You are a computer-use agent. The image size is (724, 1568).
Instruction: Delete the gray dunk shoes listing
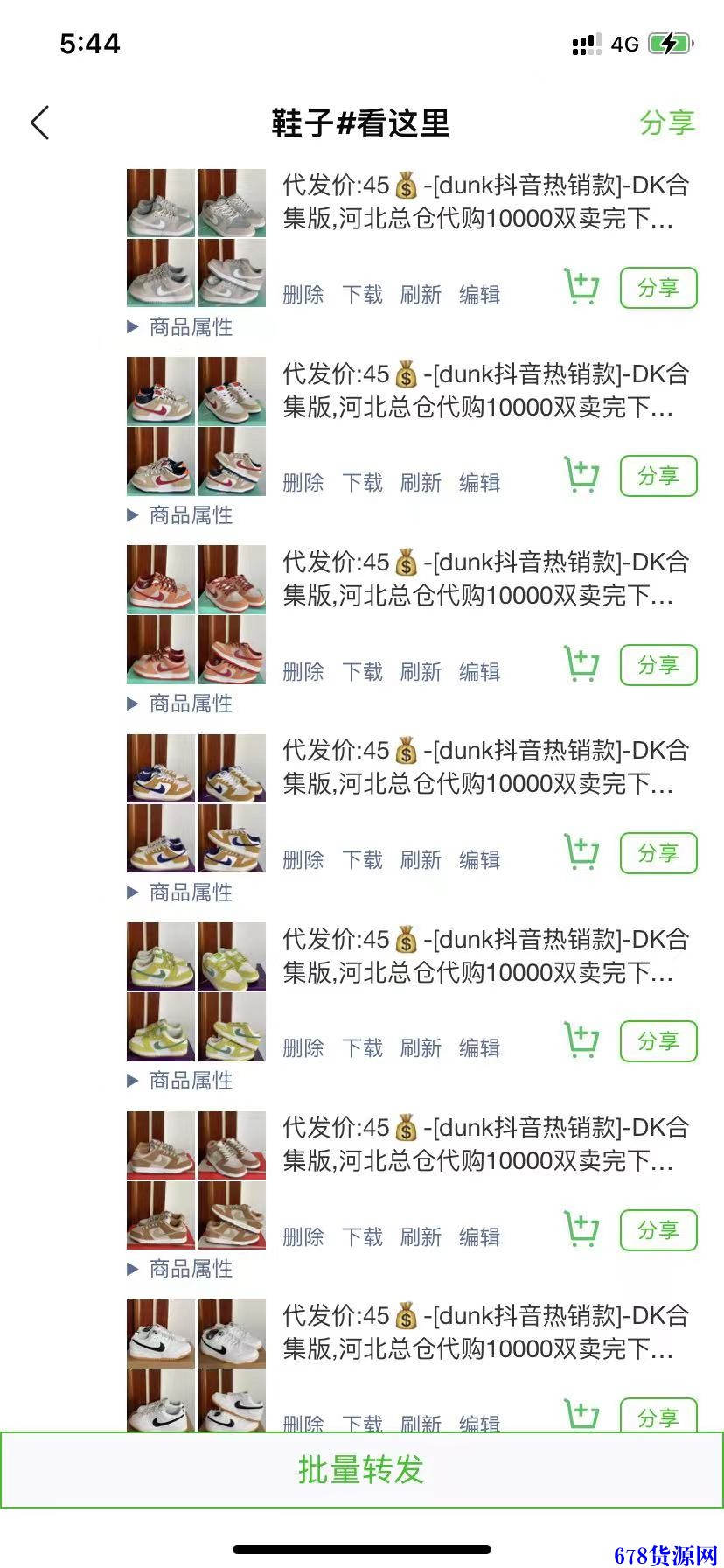pos(303,295)
